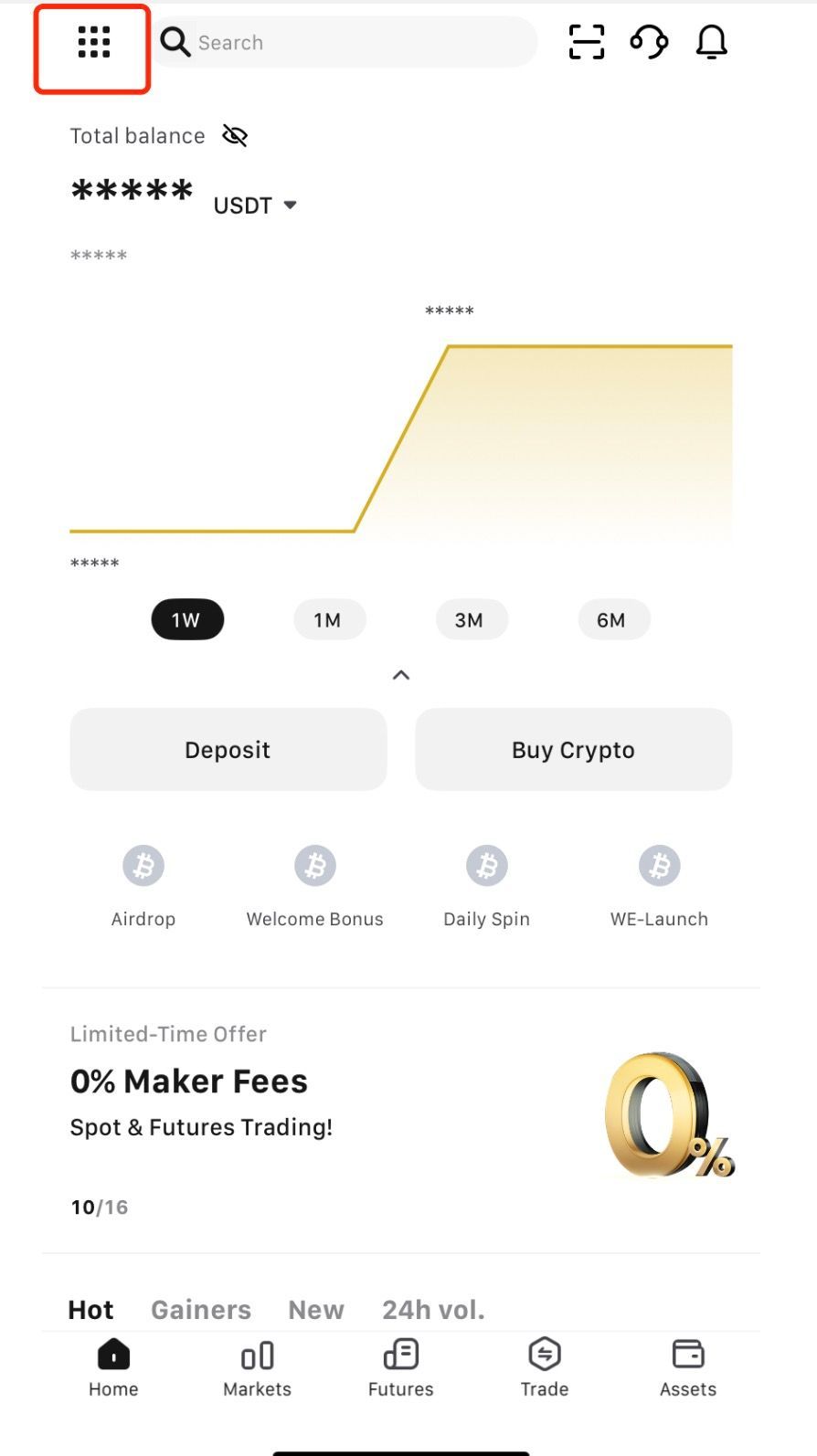Open the USDT currency dropdown

[x=257, y=205]
